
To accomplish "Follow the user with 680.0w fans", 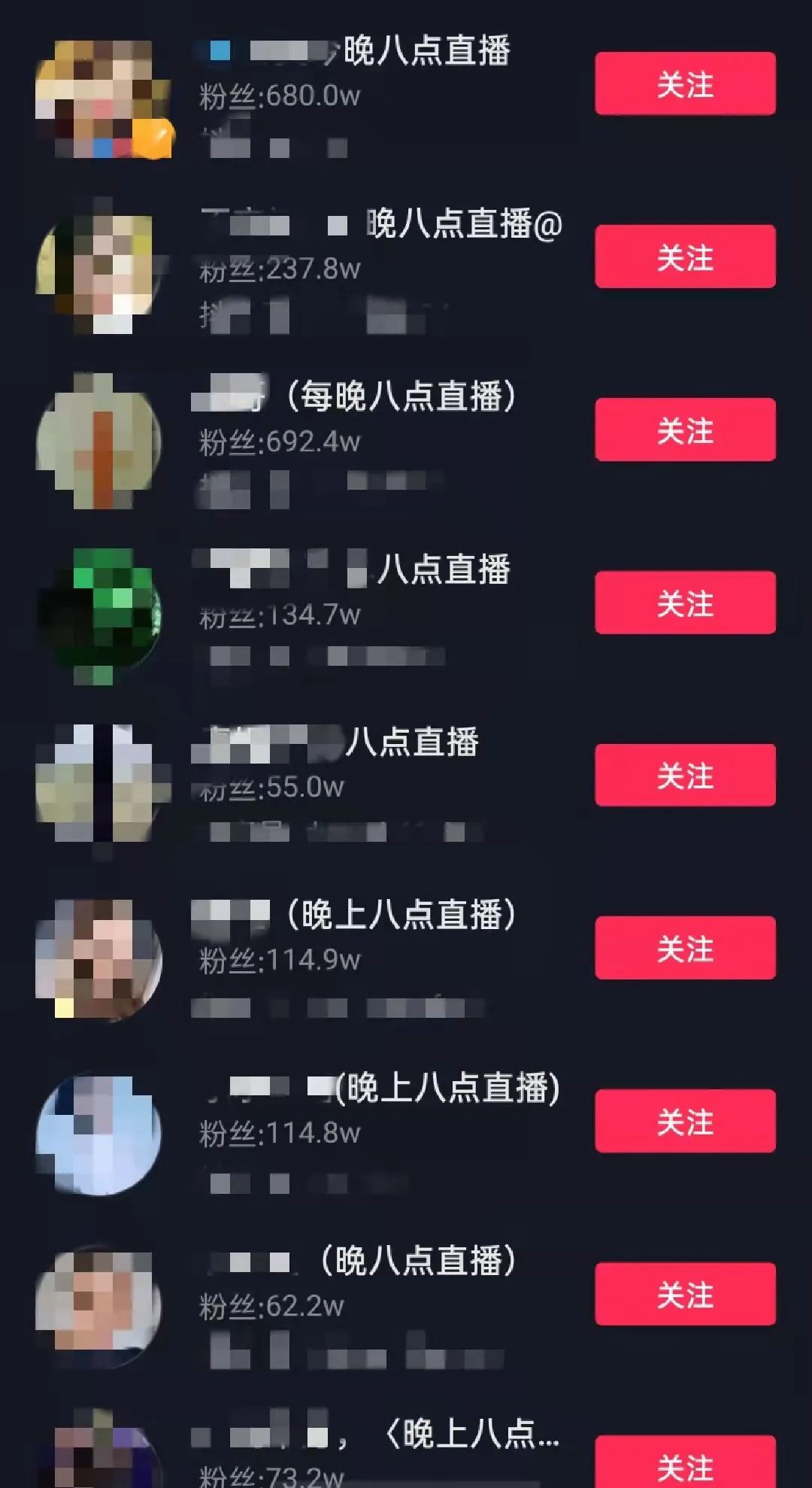I will [x=685, y=84].
